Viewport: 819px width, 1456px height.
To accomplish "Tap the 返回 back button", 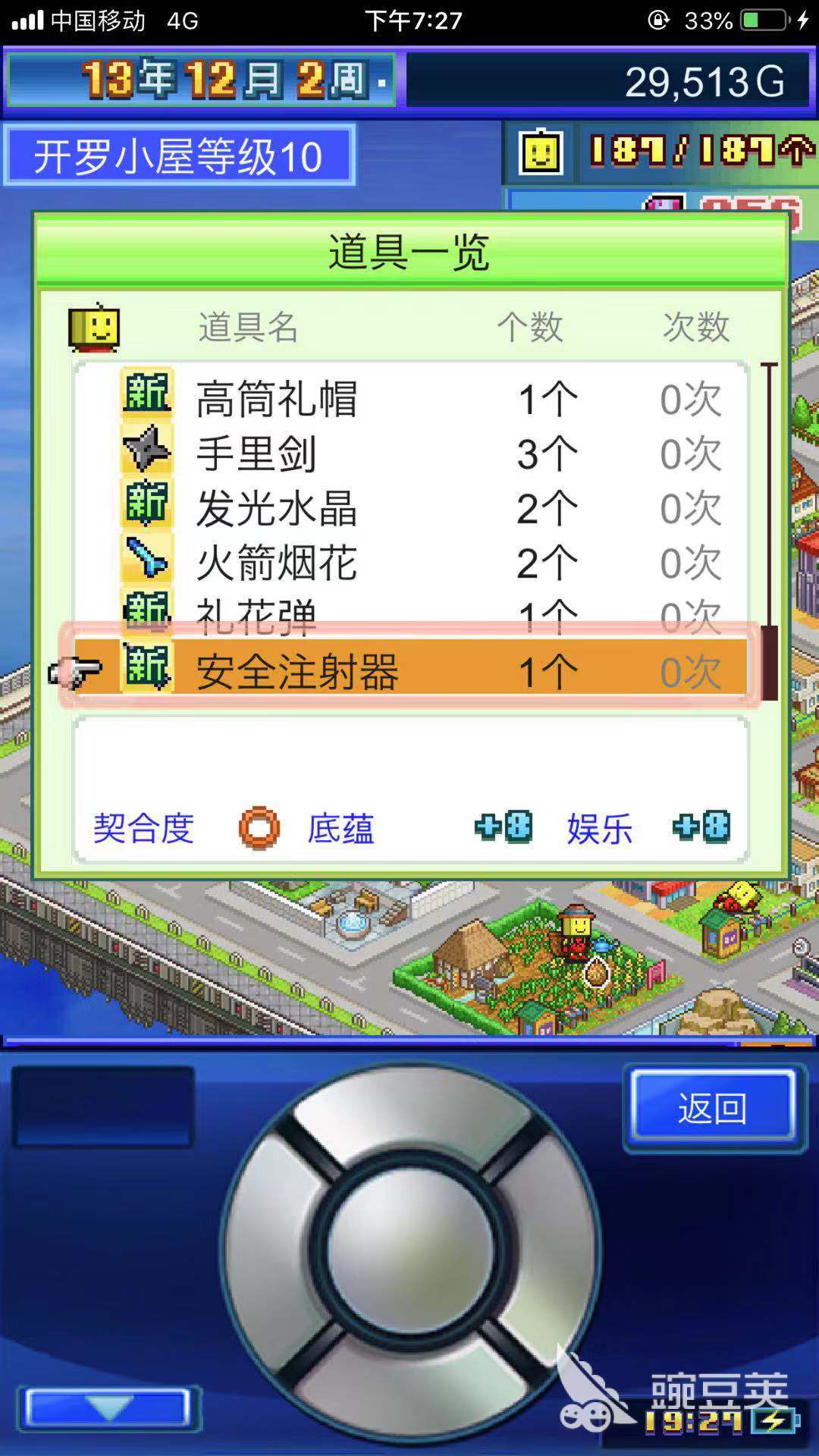I will point(713,1108).
